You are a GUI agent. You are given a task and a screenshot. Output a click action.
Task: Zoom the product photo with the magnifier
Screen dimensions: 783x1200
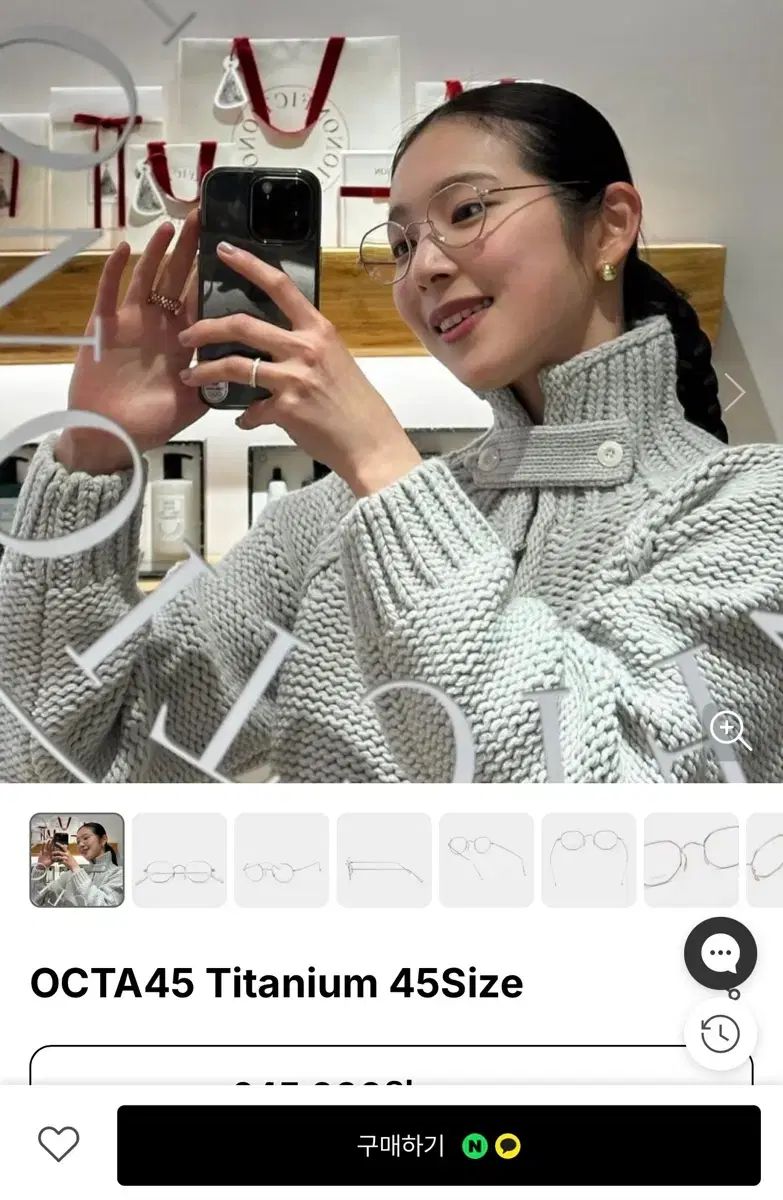[731, 731]
